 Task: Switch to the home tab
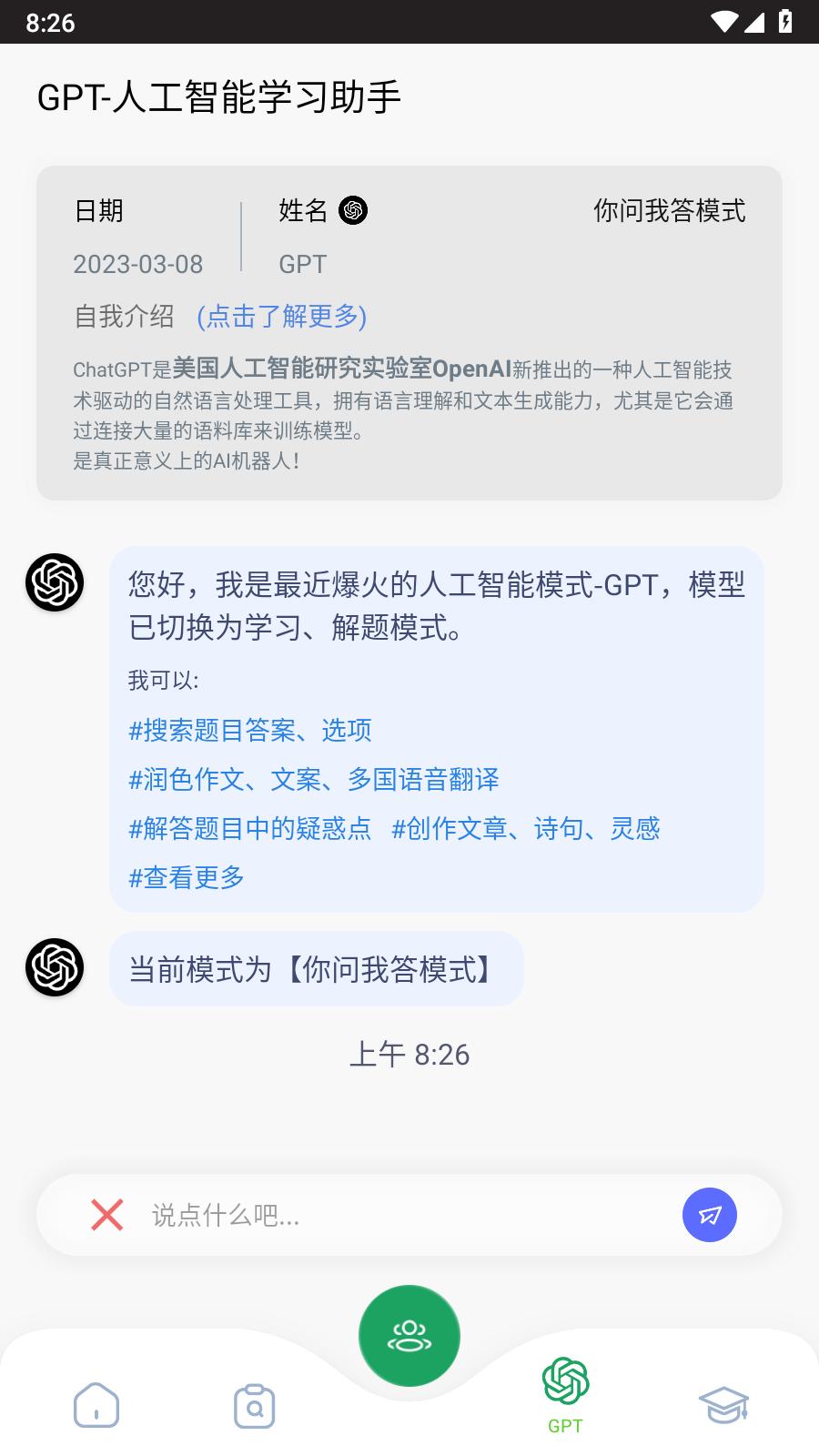click(96, 1405)
